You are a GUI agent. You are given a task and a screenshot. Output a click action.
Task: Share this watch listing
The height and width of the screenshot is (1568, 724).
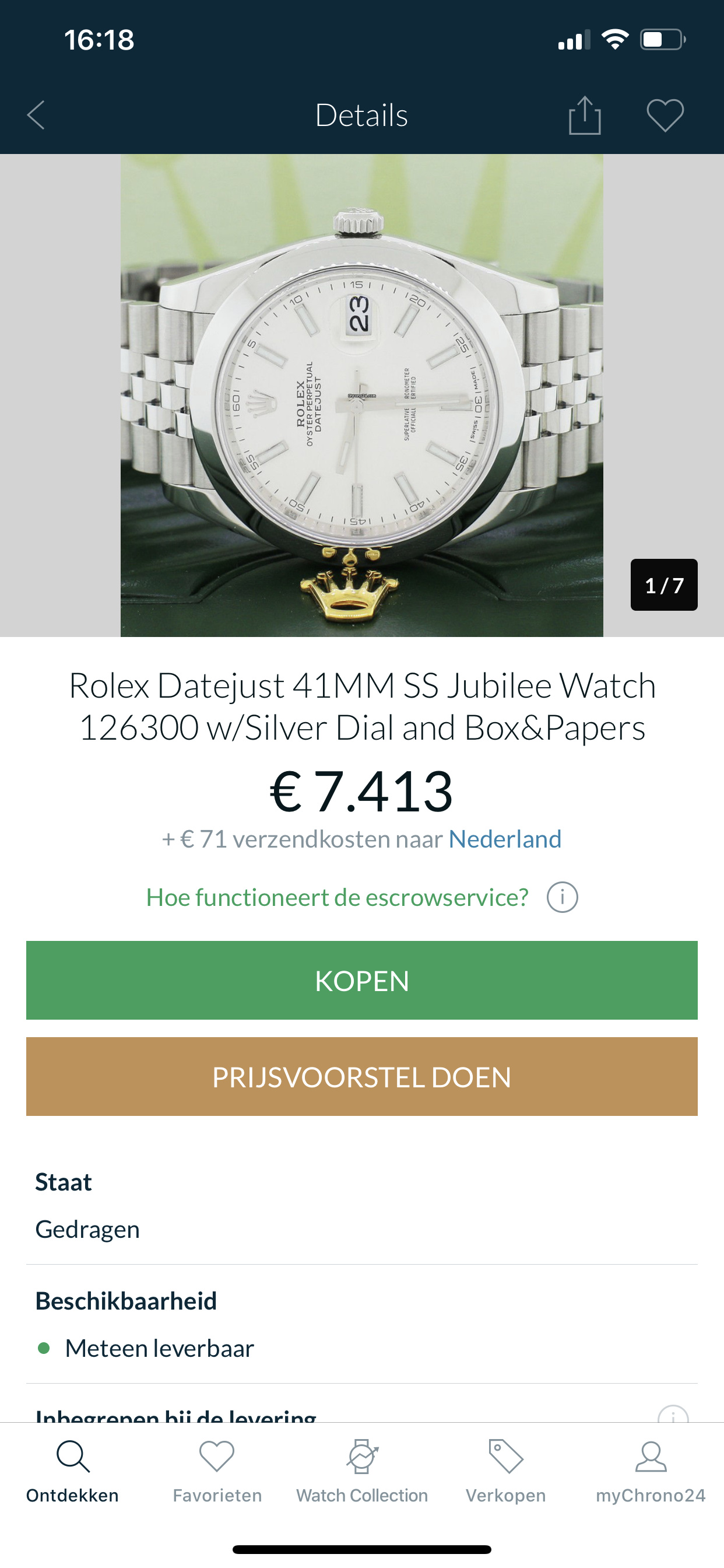point(585,115)
